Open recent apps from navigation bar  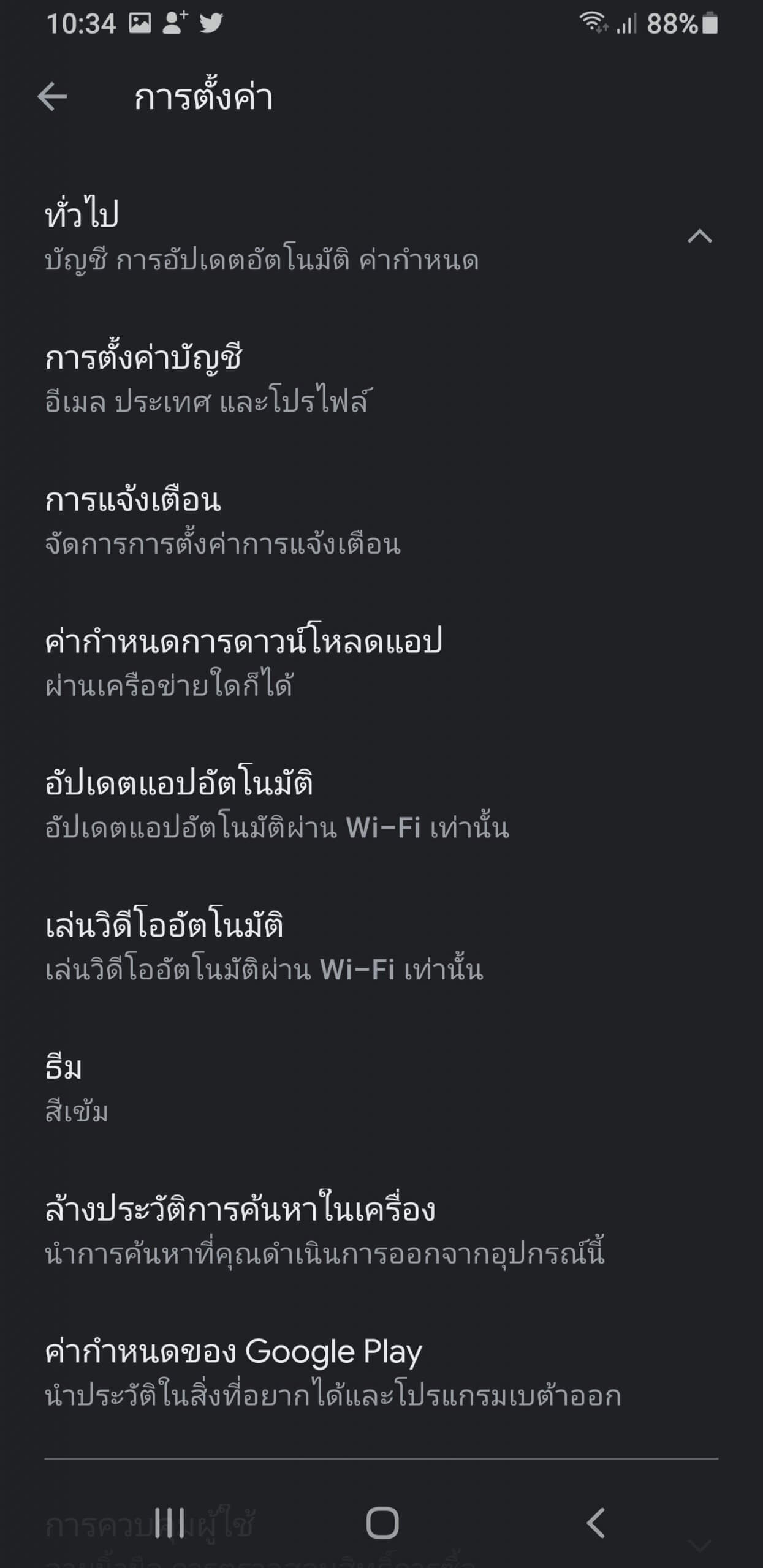click(x=170, y=1523)
